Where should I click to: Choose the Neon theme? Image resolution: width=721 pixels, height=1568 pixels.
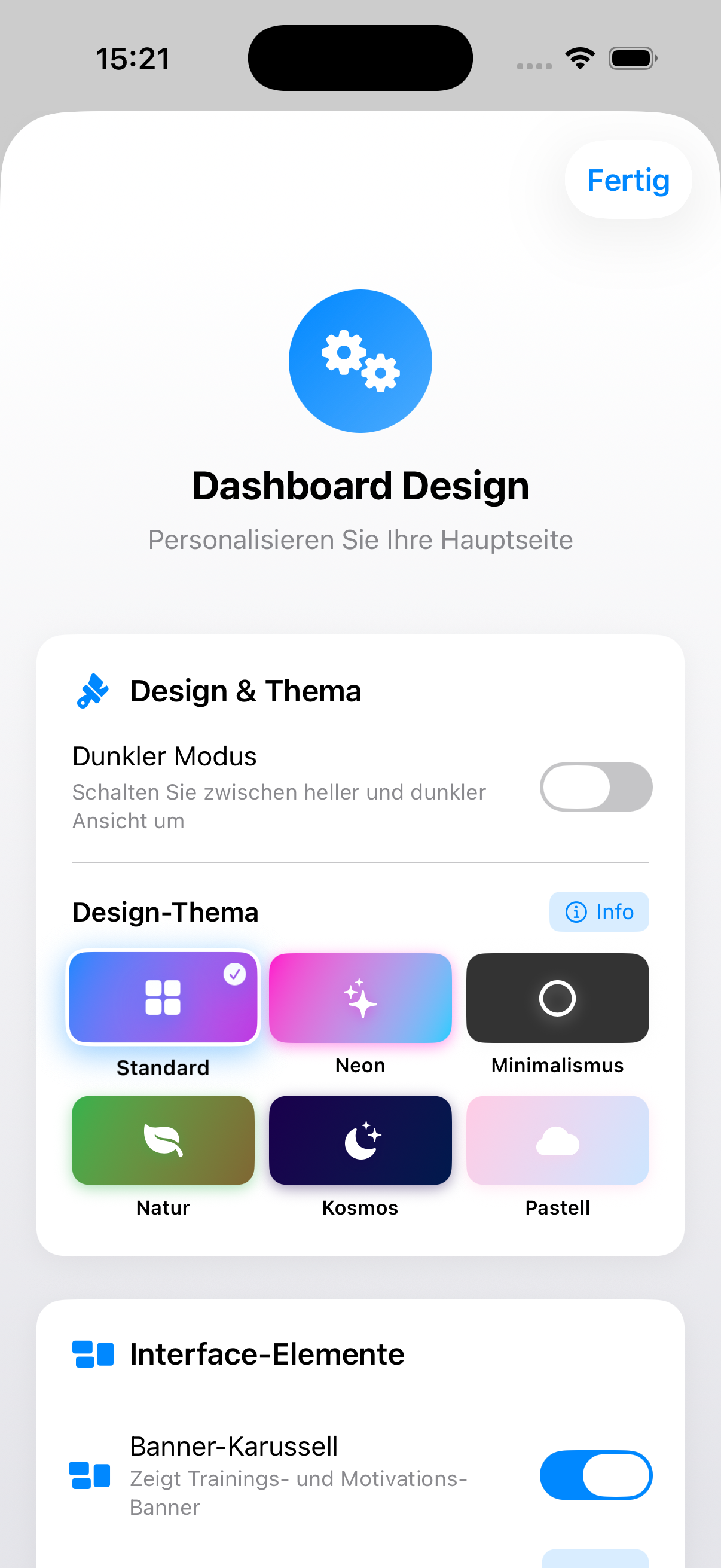tap(360, 997)
